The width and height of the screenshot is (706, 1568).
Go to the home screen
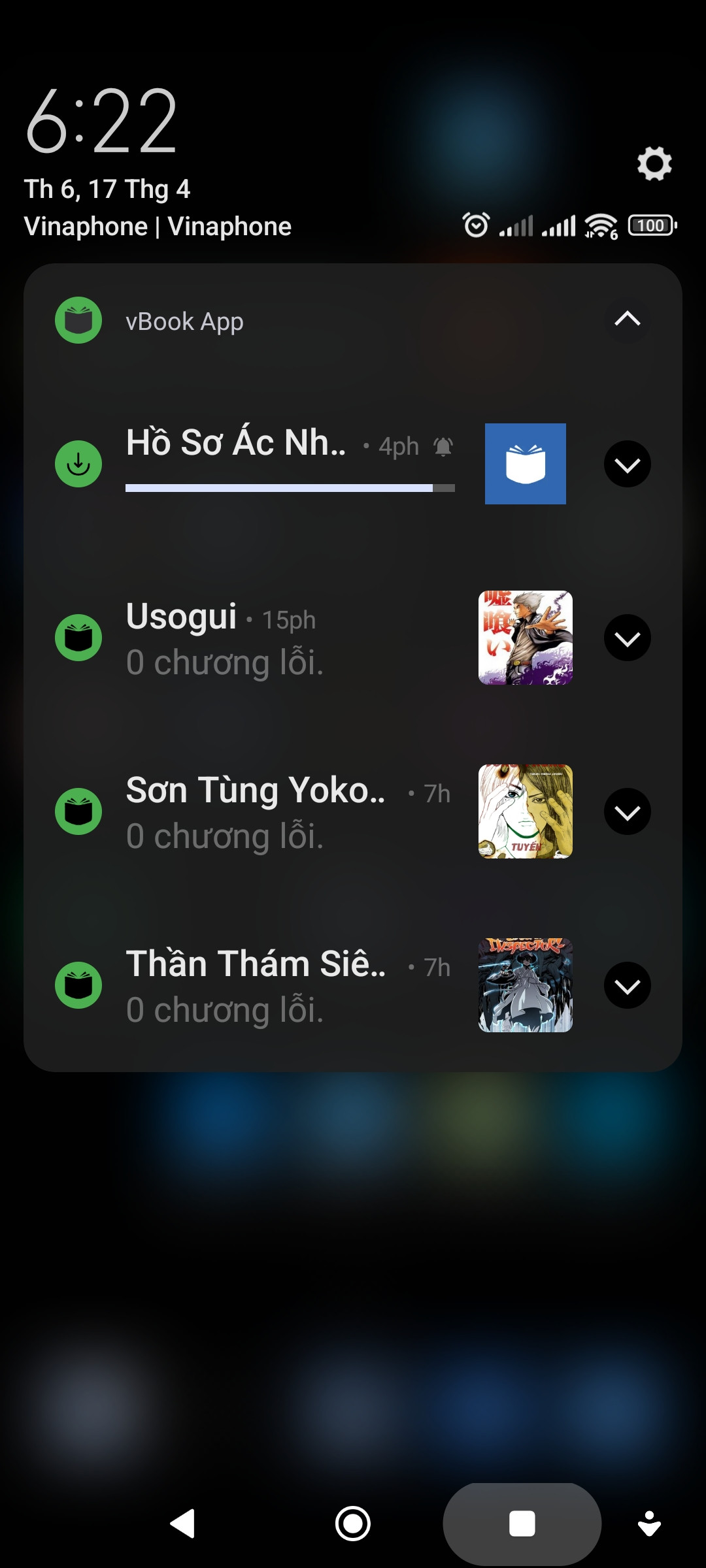coord(353,1524)
